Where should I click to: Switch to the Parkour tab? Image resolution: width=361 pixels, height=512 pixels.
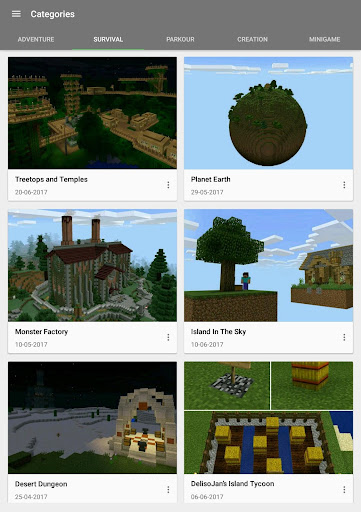click(180, 39)
